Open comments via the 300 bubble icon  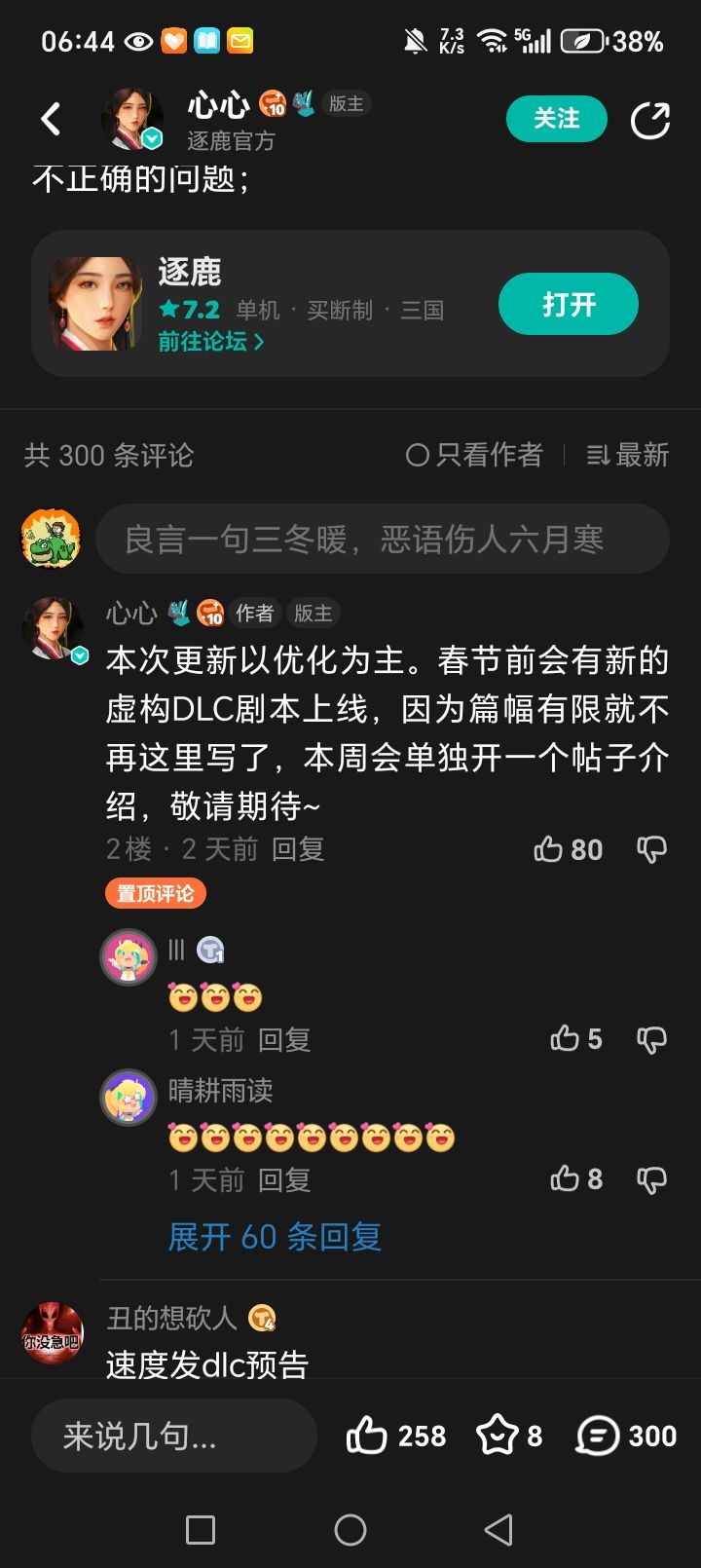(626, 1436)
